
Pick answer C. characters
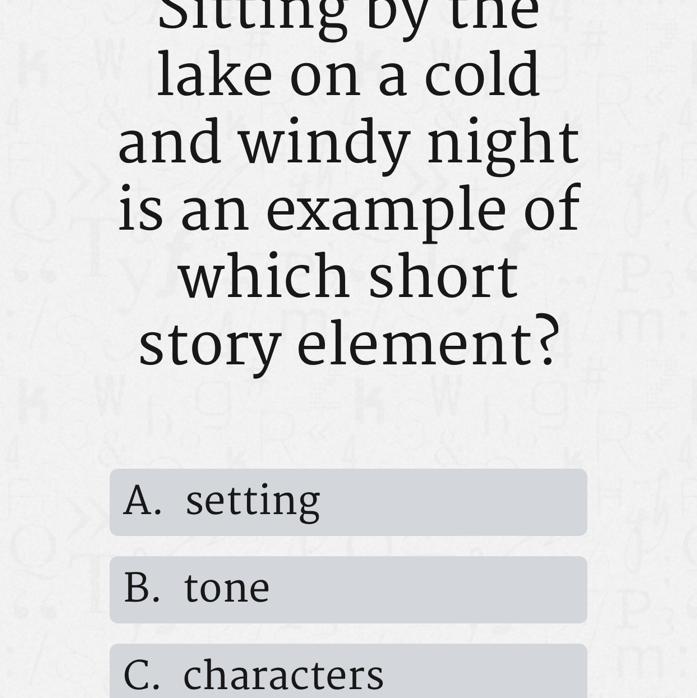tap(348, 671)
